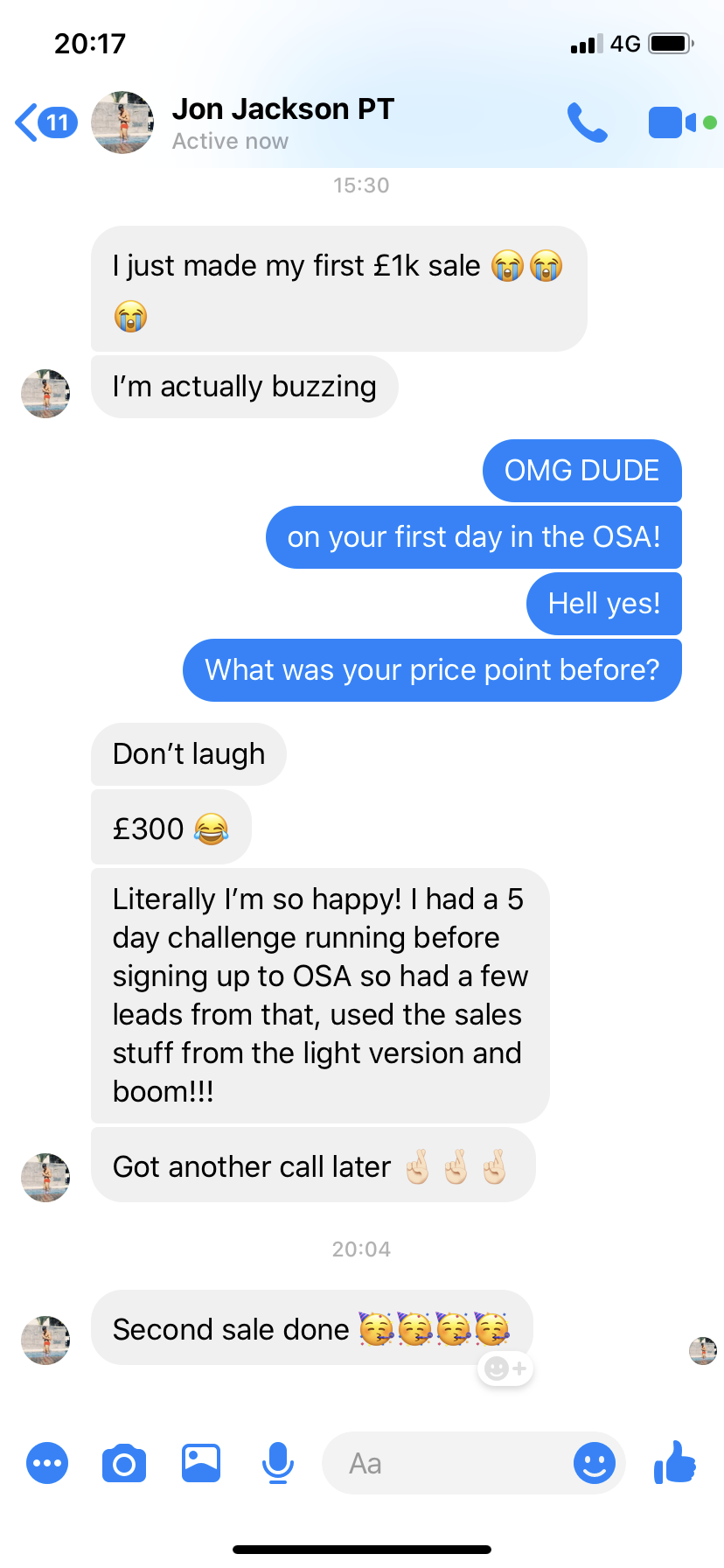Open the more options menu in composer

click(x=47, y=1463)
